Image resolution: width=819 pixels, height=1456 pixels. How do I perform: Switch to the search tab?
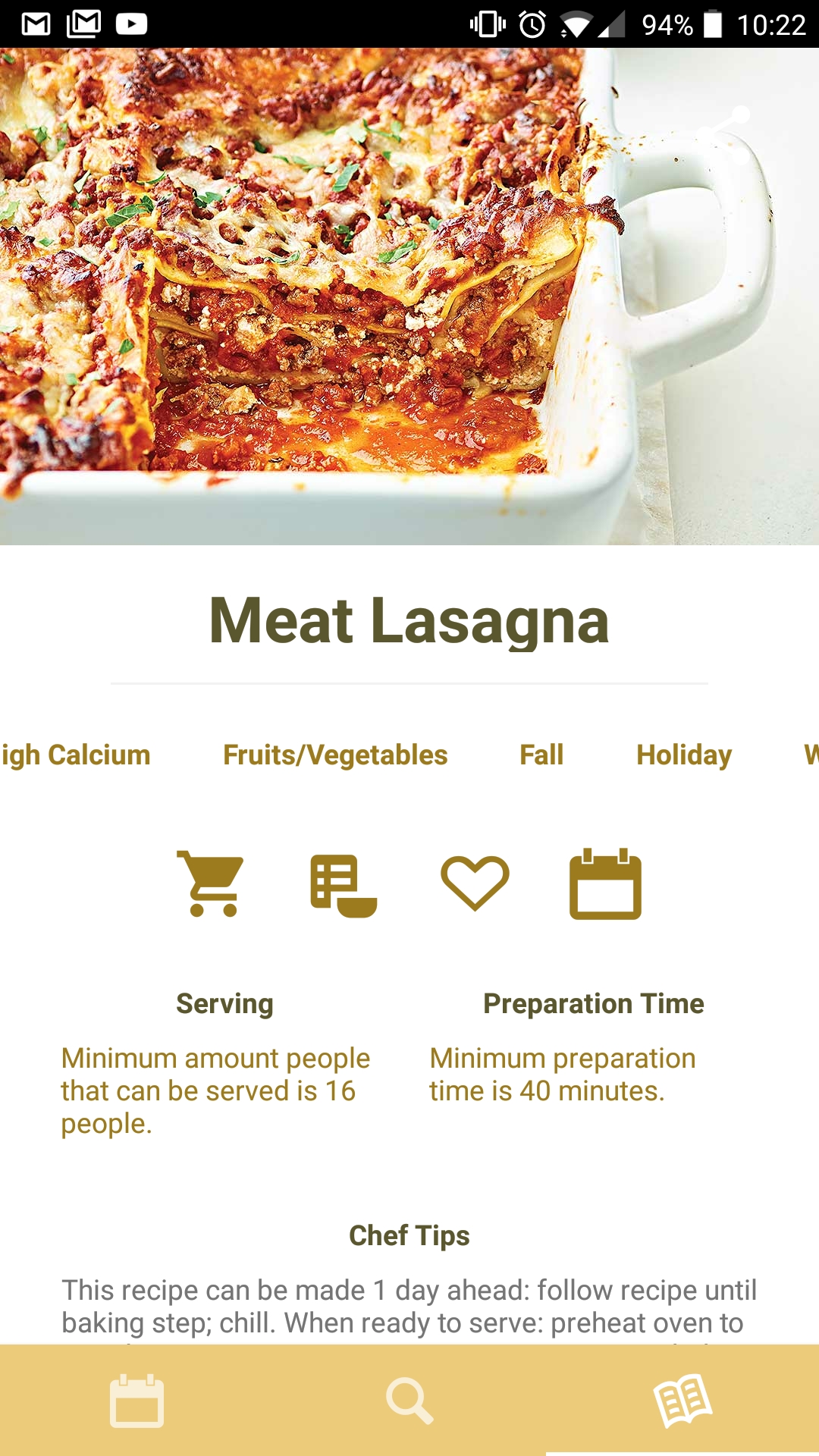click(x=409, y=1401)
